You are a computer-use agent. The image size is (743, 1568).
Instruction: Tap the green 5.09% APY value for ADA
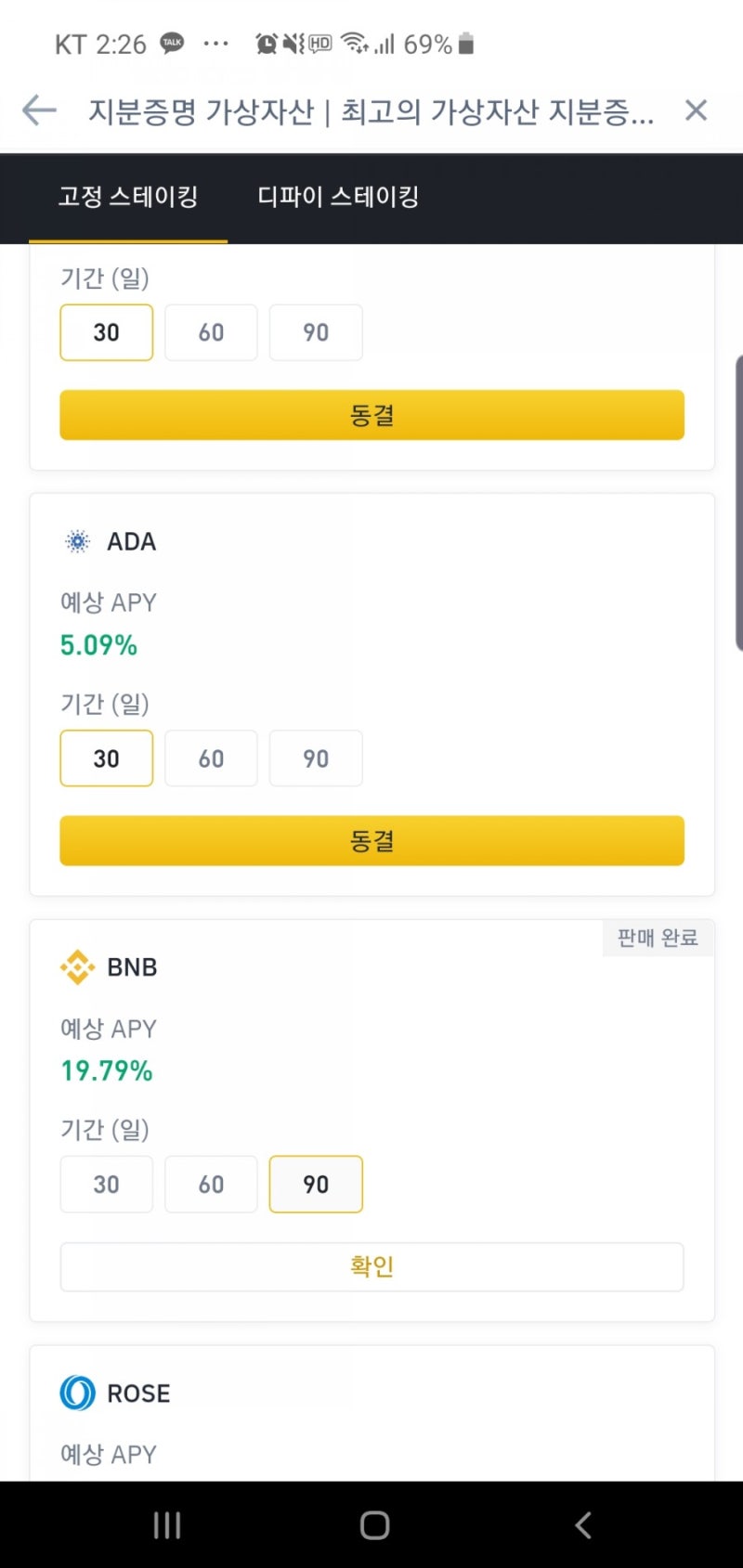(x=98, y=645)
